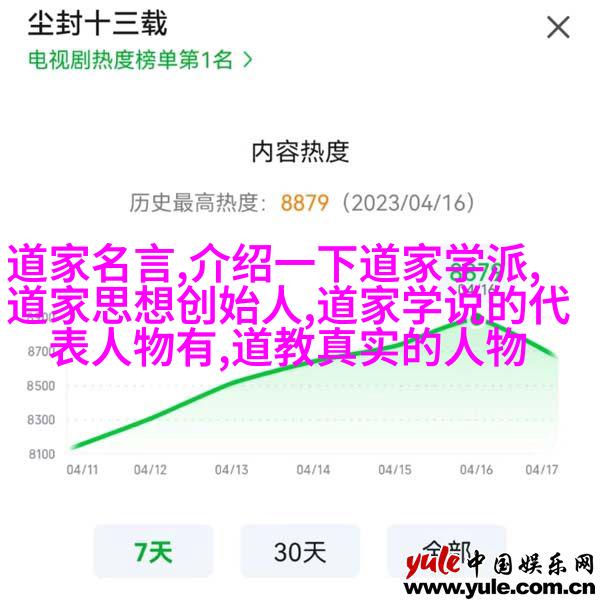Close the 热度 panel
The image size is (600, 600).
coord(558,27)
